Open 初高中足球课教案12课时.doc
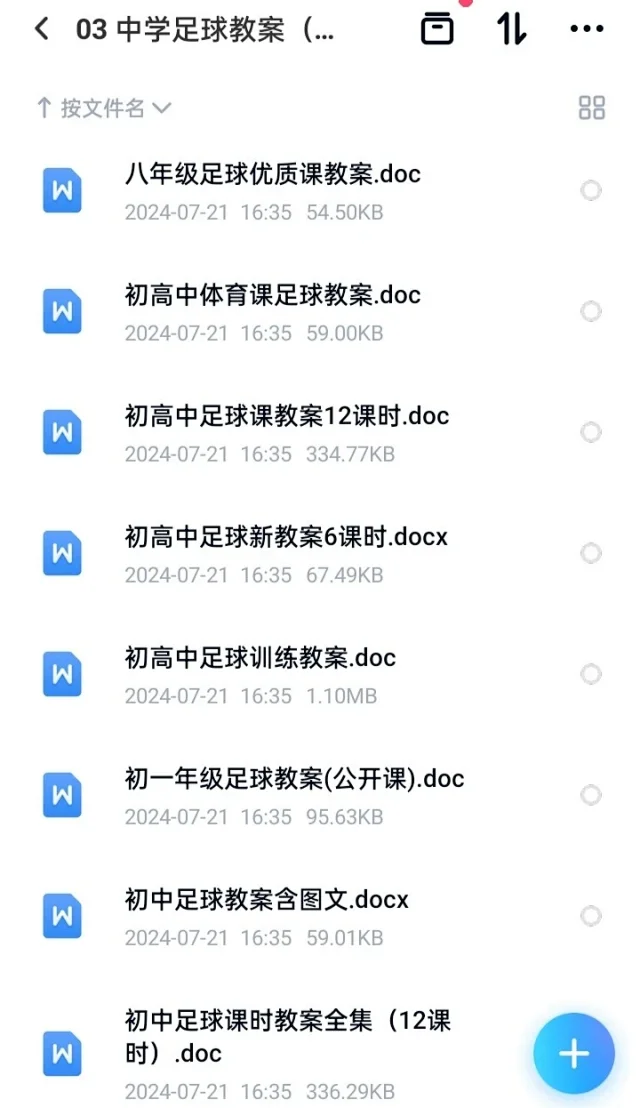 coord(286,417)
